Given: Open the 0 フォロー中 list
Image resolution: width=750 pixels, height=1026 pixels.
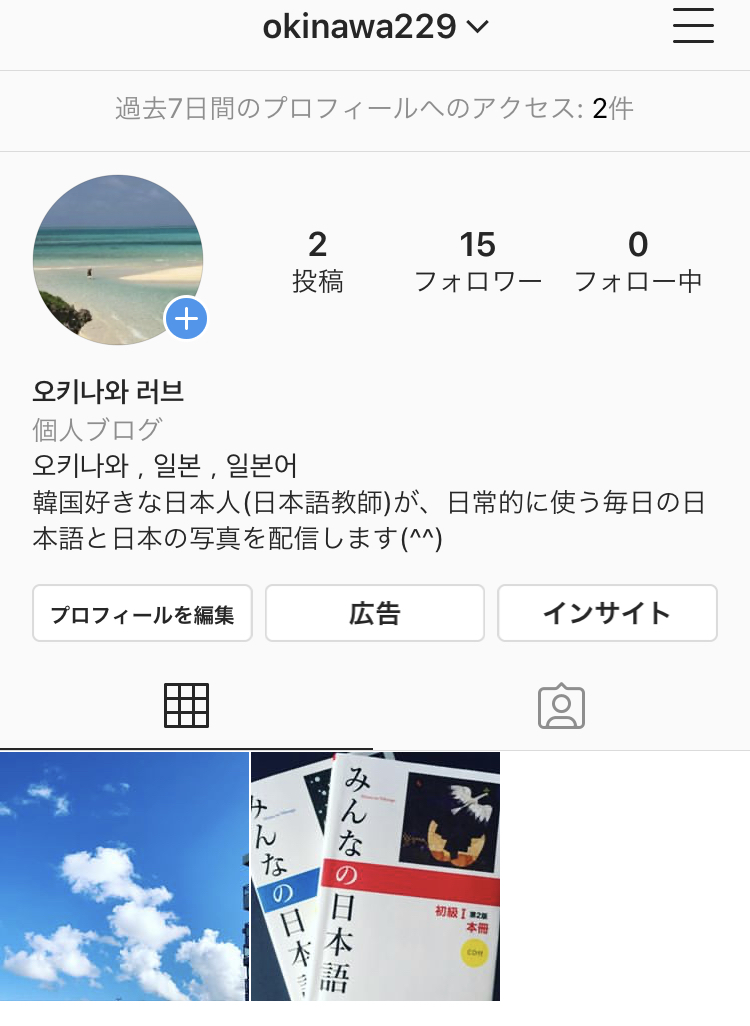Looking at the screenshot, I should [x=638, y=261].
